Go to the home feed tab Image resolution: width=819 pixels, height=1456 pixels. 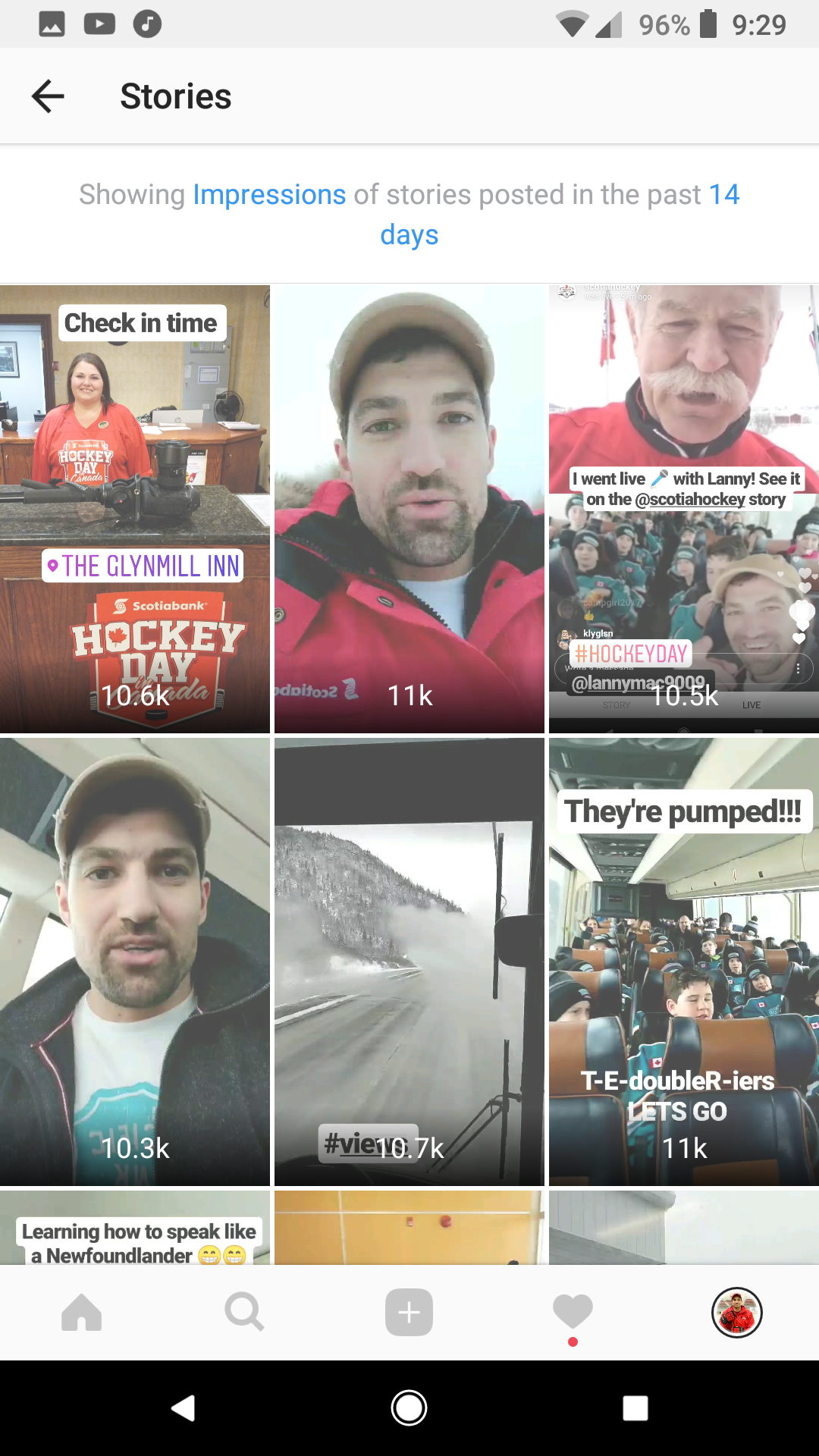[x=82, y=1312]
